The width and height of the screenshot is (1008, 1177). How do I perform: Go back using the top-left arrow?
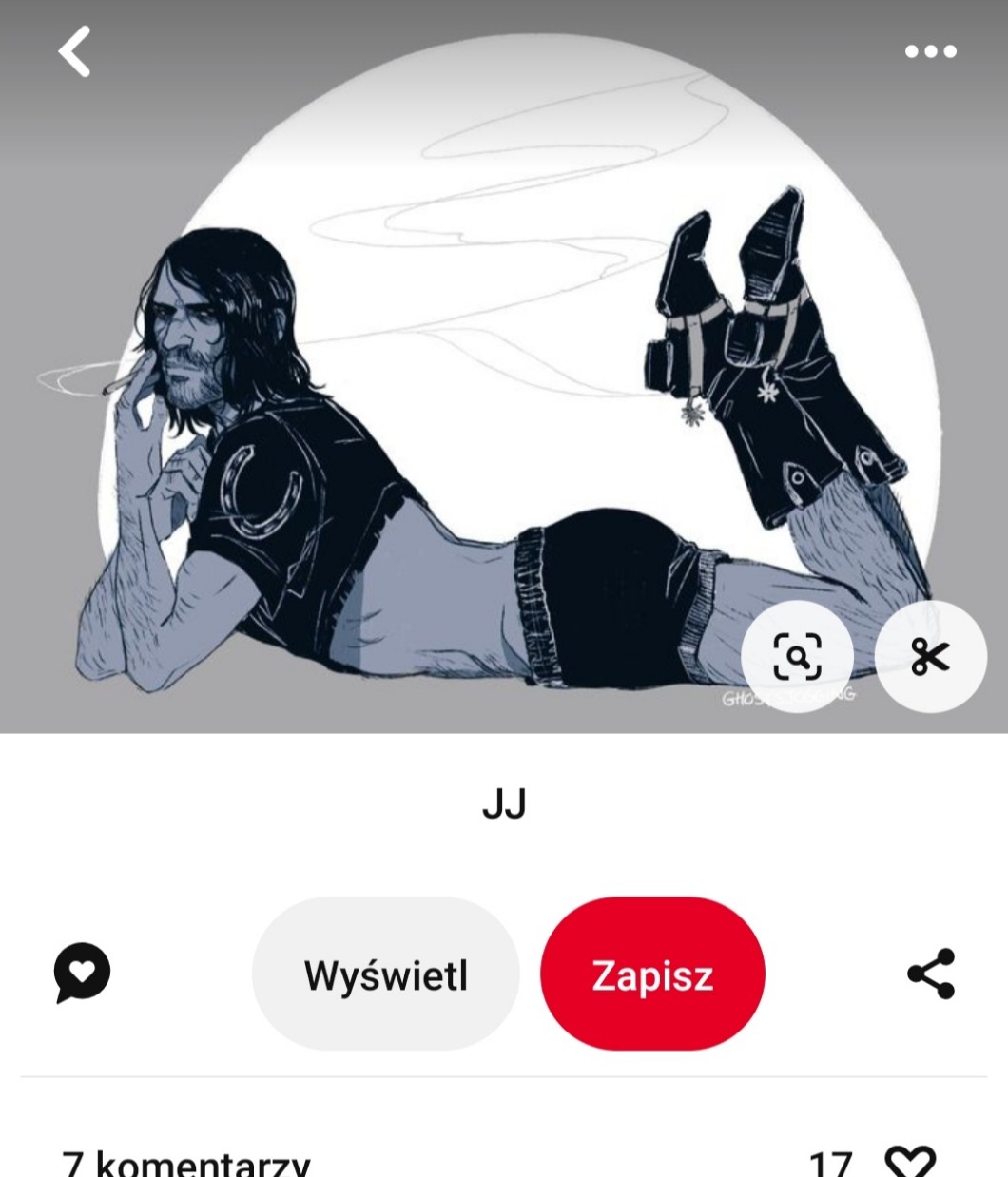click(74, 51)
